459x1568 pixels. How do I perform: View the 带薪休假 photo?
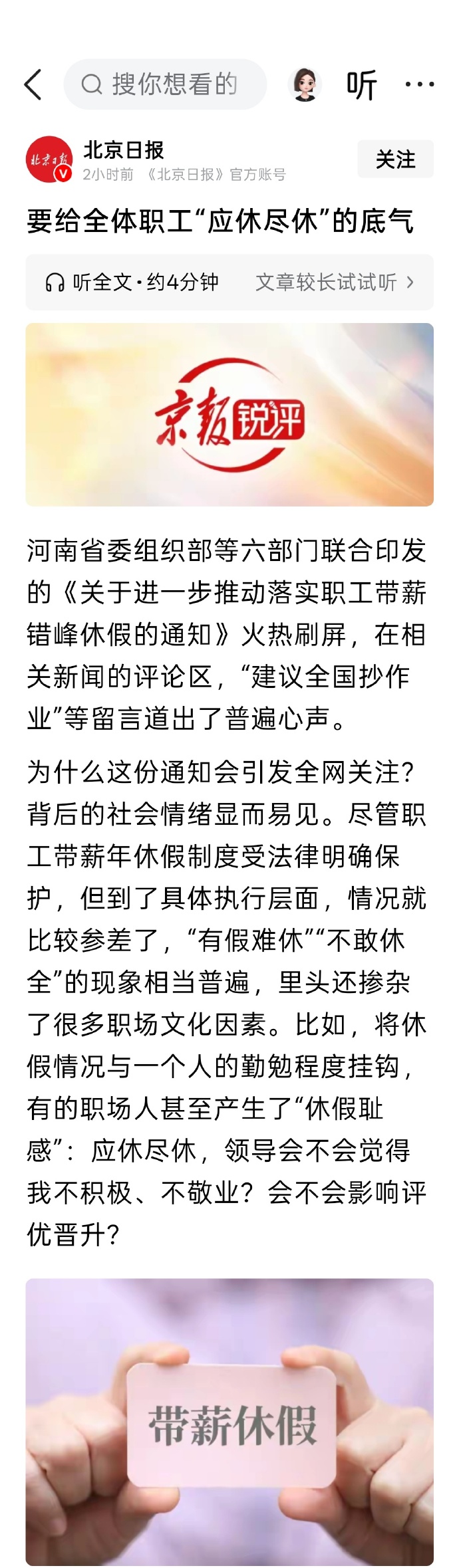pyautogui.click(x=230, y=1422)
